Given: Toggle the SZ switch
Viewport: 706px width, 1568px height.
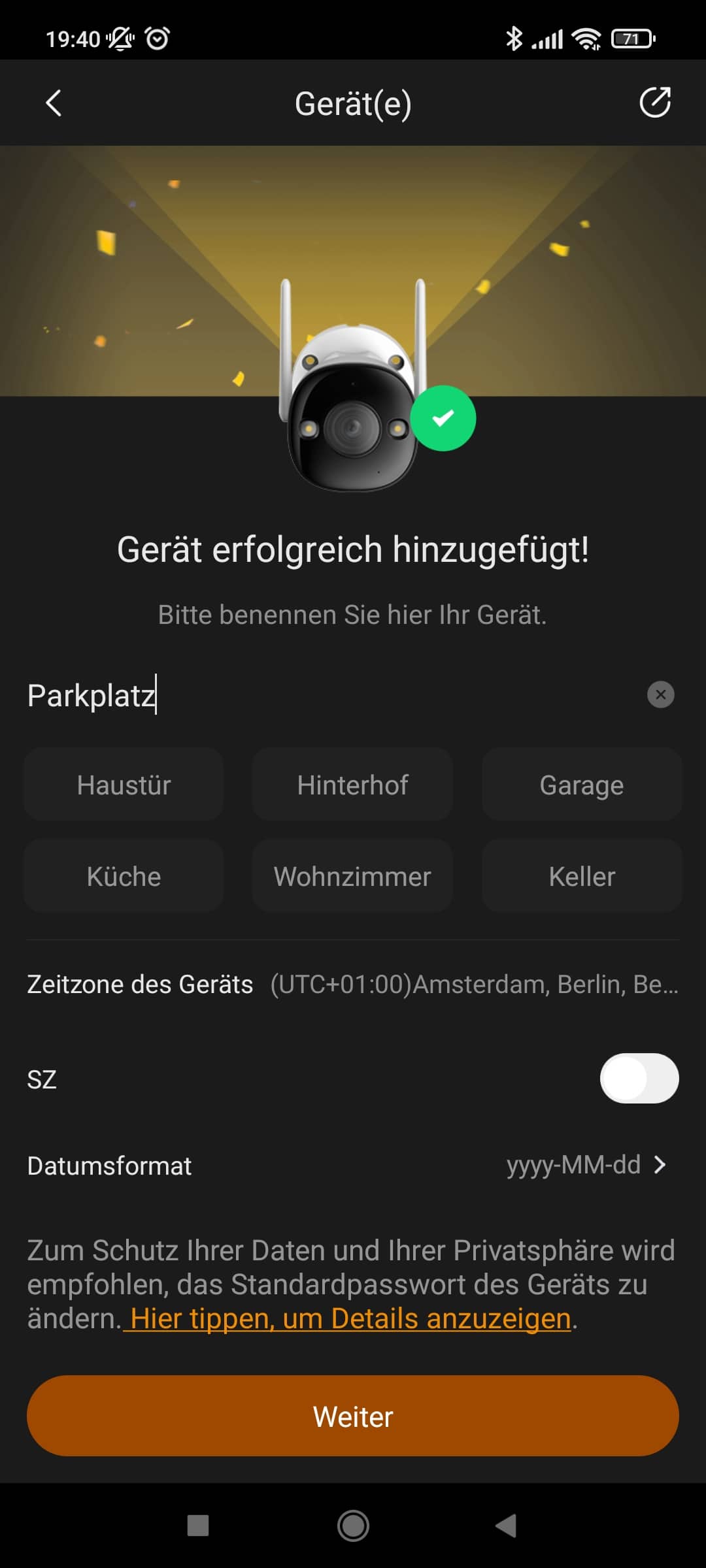Looking at the screenshot, I should (x=639, y=1079).
